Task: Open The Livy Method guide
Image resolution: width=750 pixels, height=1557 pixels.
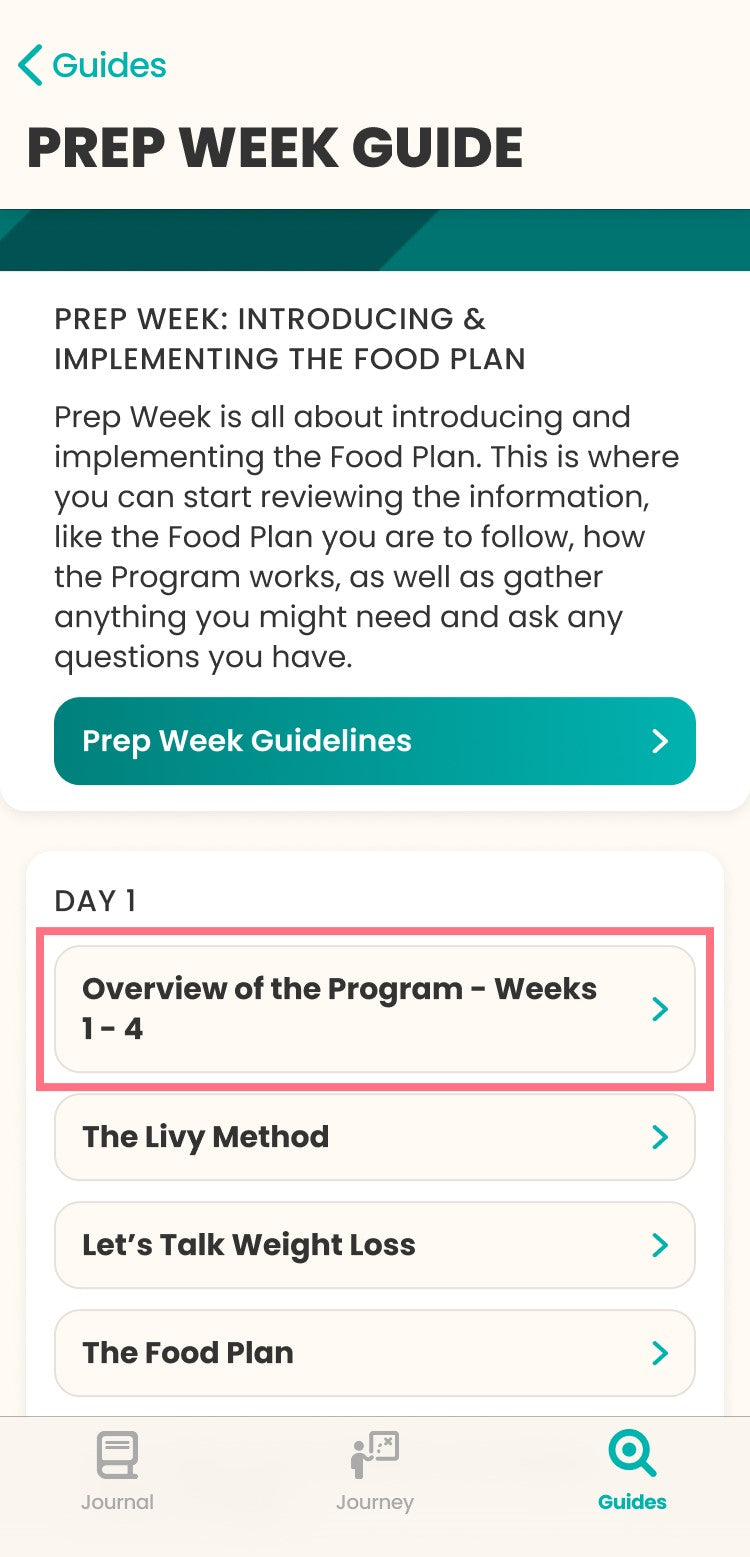Action: tap(374, 1137)
